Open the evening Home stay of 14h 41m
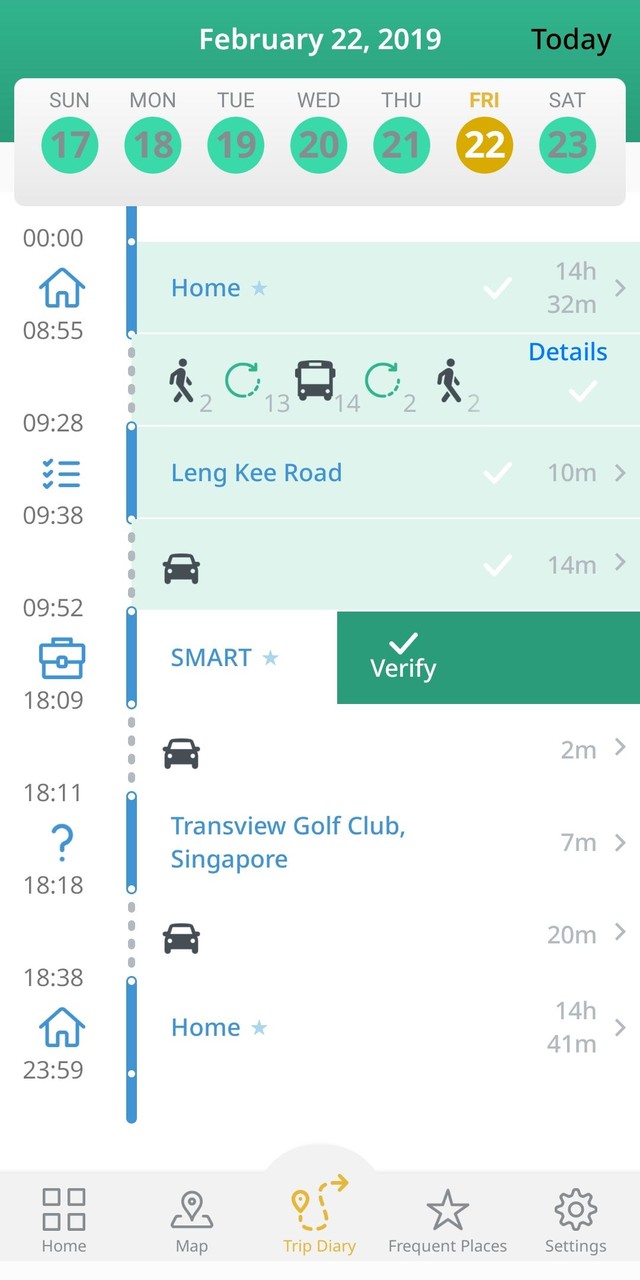640x1280 pixels. click(x=385, y=1028)
